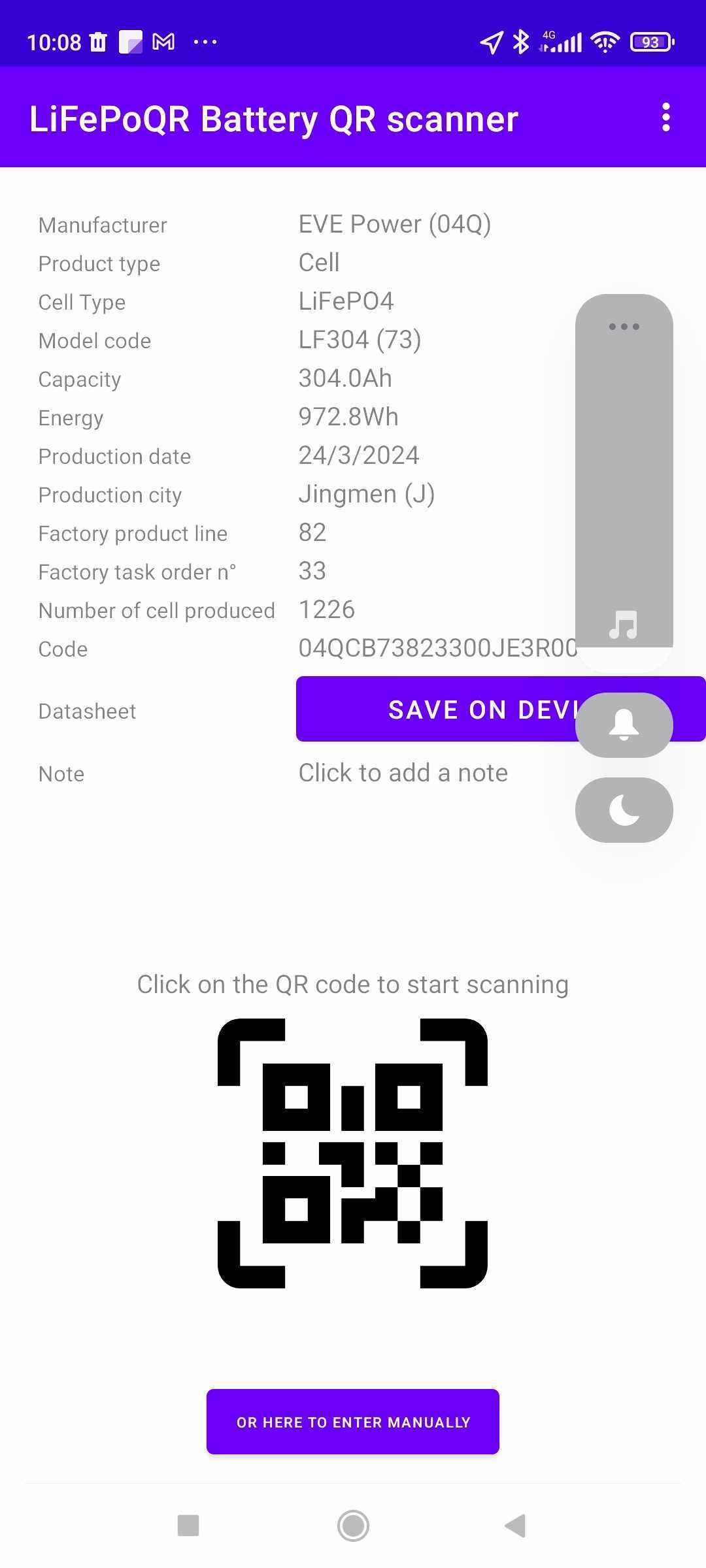Go back with the system back button
The image size is (706, 1568).
point(516,1526)
